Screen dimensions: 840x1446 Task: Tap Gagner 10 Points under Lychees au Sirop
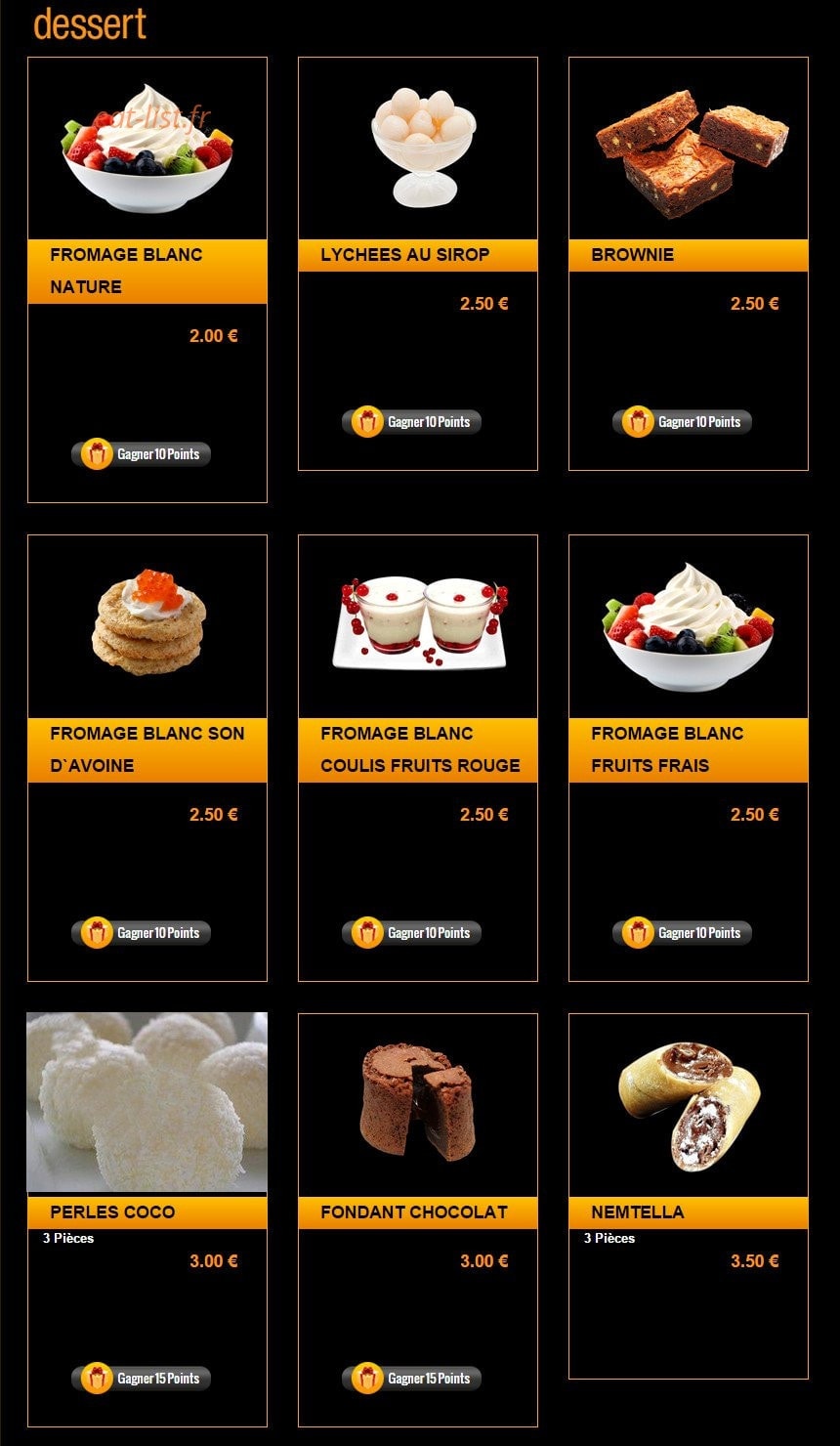pyautogui.click(x=411, y=422)
